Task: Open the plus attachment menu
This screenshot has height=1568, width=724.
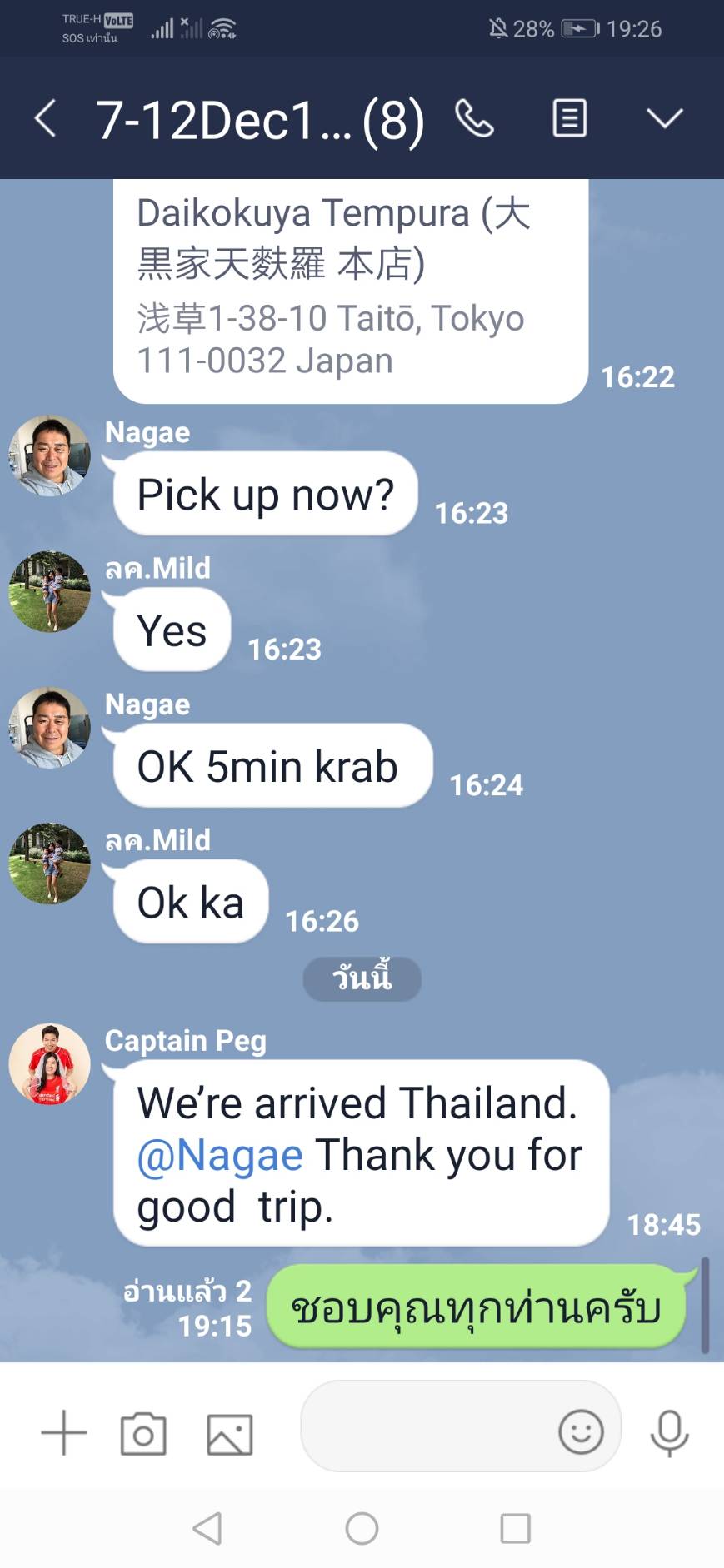Action: pos(63,1433)
